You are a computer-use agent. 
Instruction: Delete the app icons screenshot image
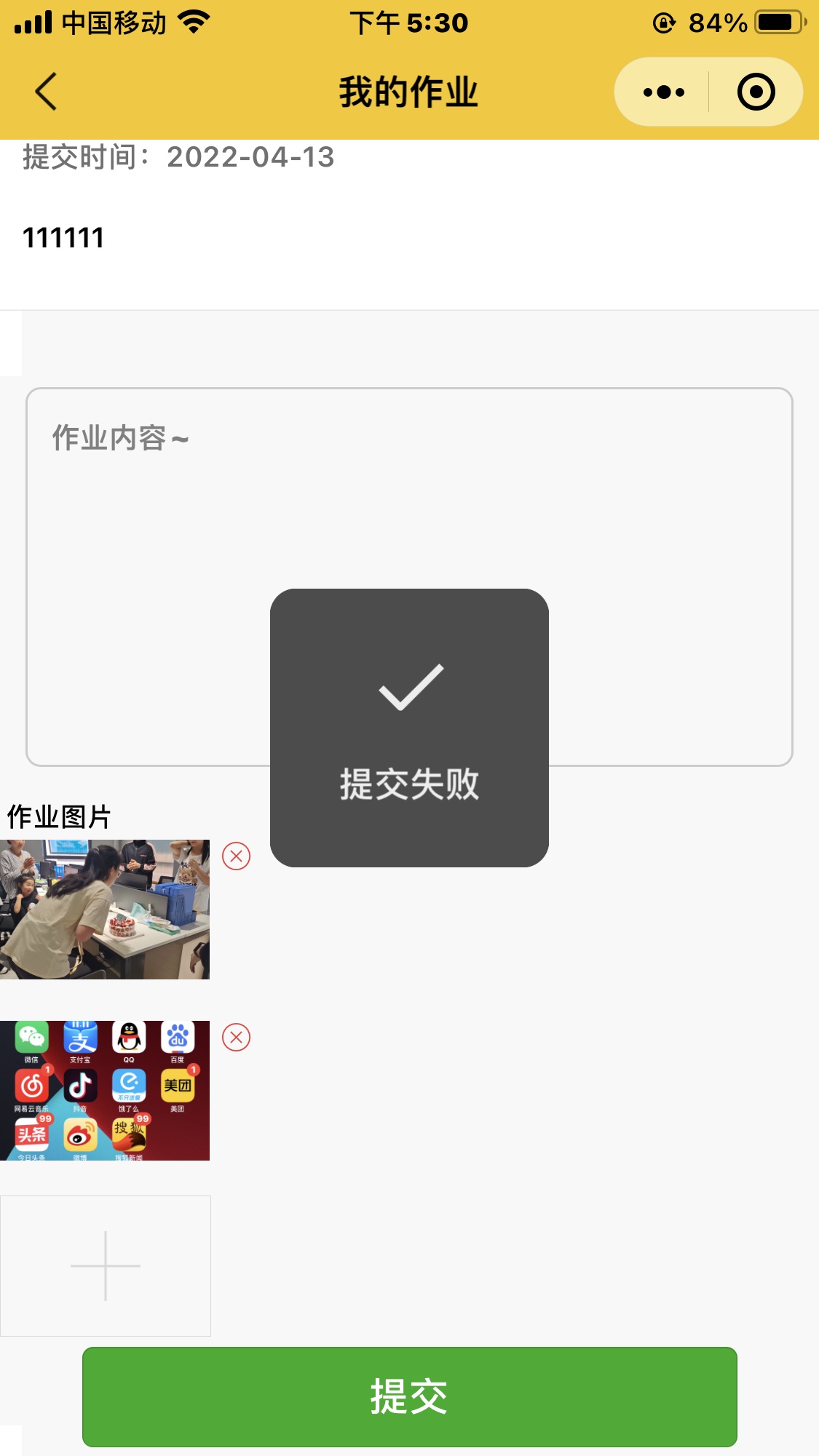tap(236, 1037)
